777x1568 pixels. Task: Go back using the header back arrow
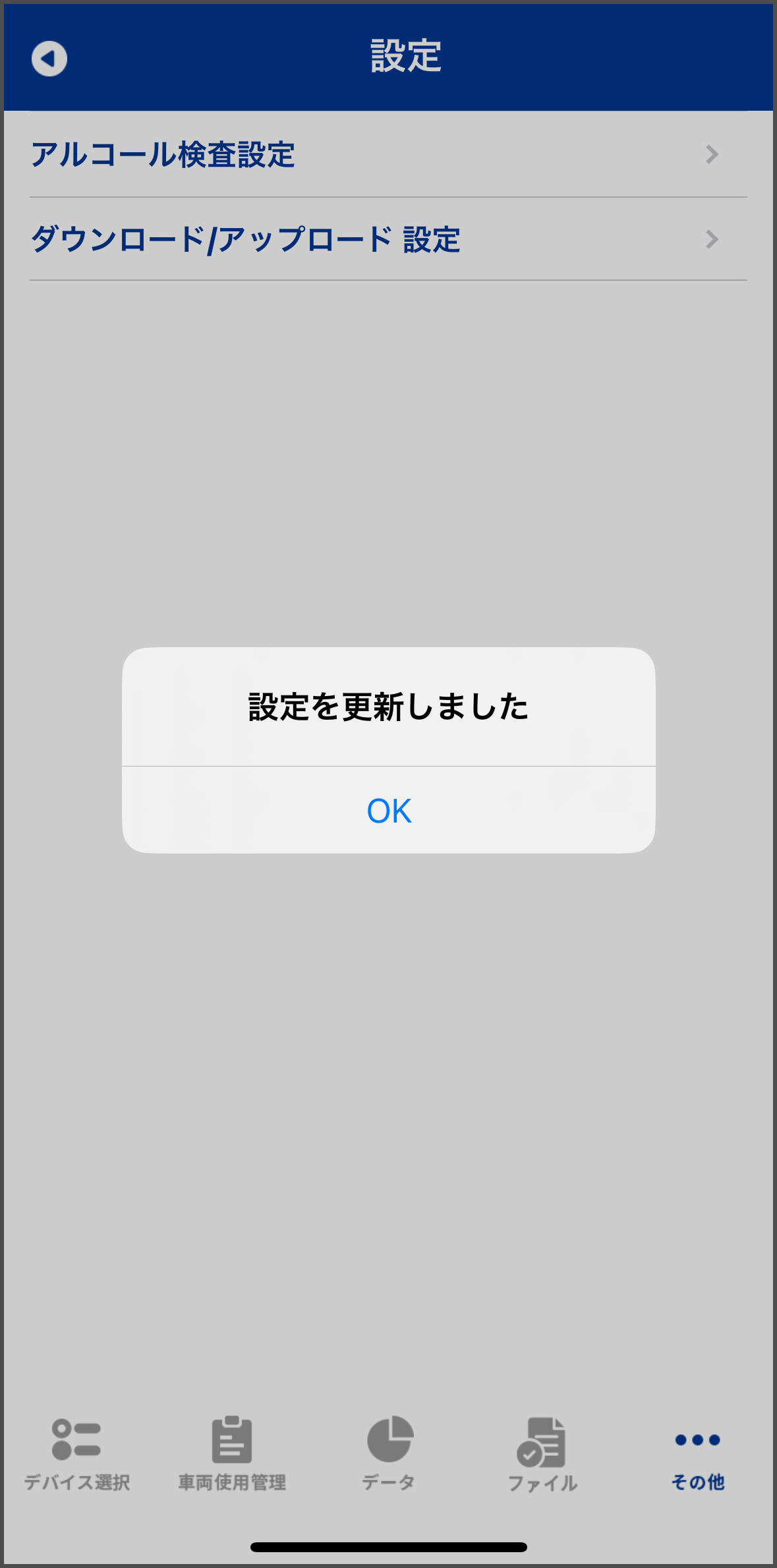click(49, 59)
